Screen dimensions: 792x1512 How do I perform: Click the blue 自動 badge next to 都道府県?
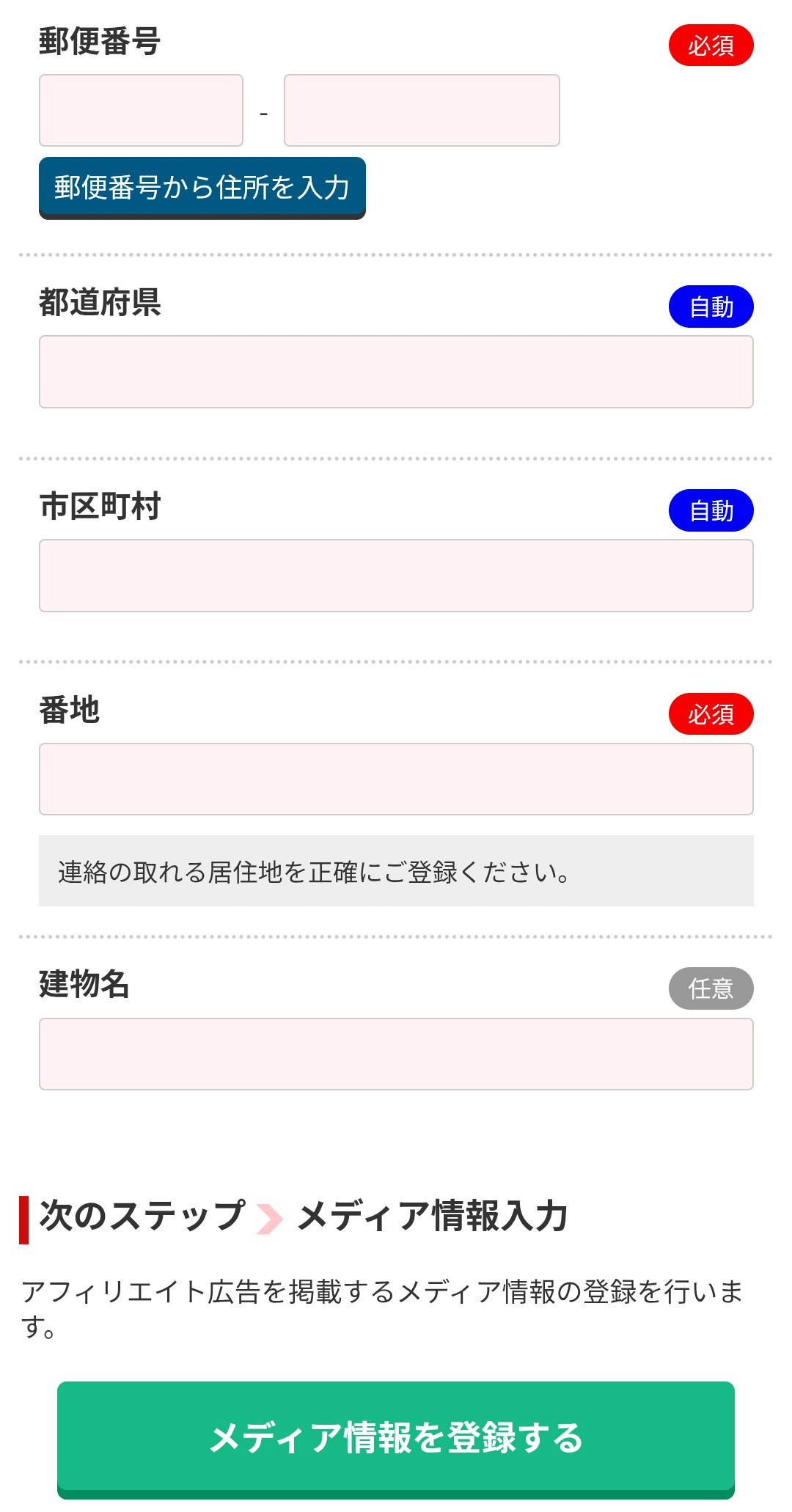pyautogui.click(x=711, y=307)
